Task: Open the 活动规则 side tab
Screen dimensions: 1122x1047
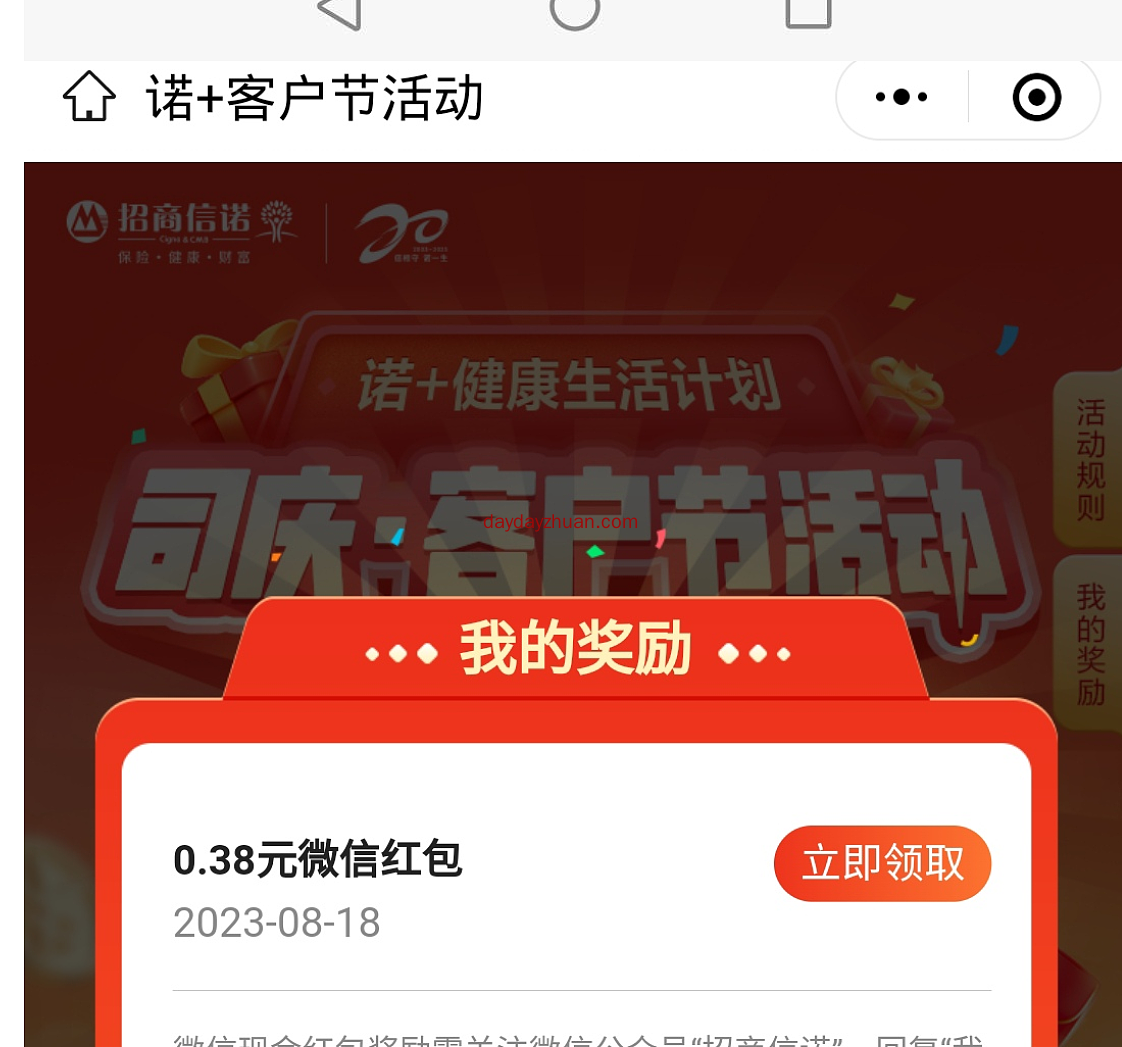Action: (x=1089, y=459)
